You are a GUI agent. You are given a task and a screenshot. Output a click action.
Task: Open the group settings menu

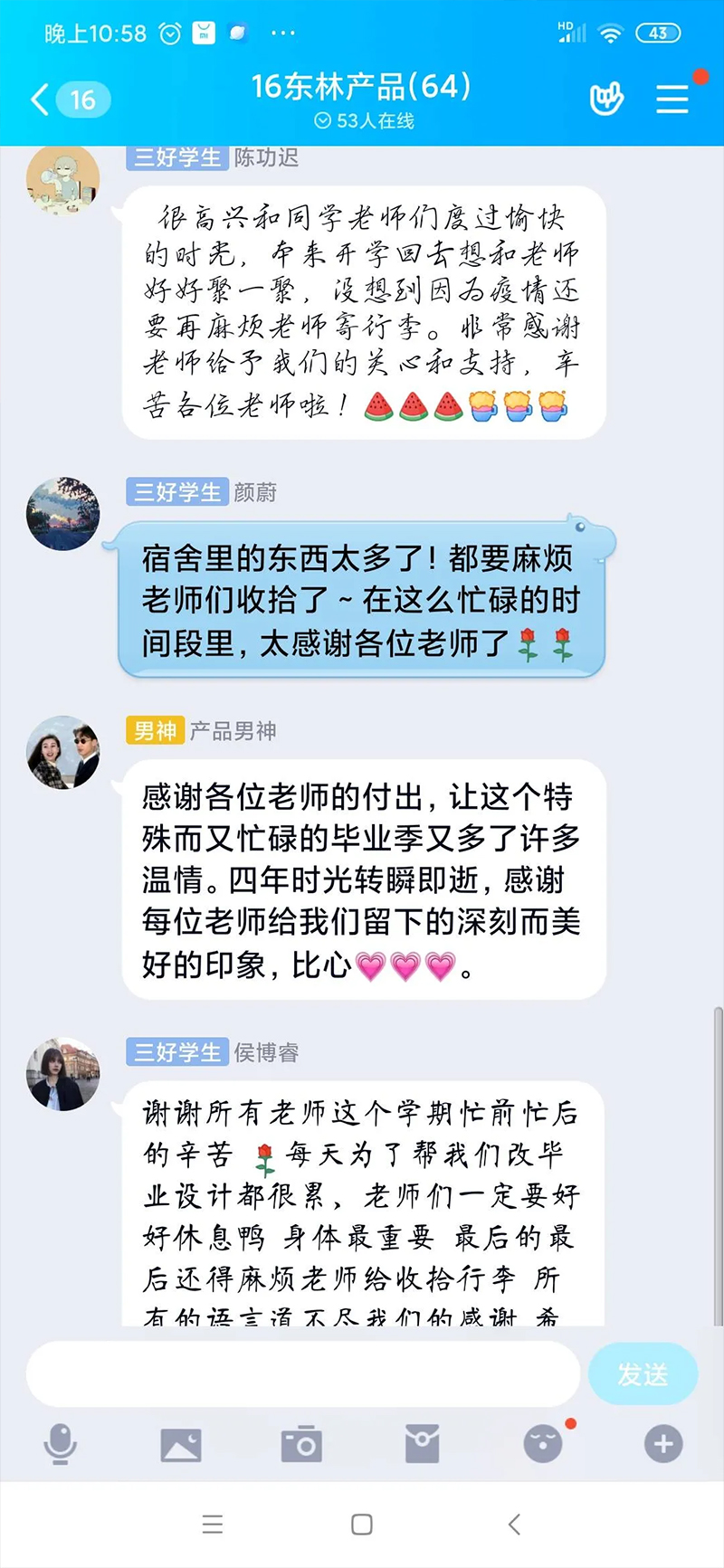(x=672, y=99)
